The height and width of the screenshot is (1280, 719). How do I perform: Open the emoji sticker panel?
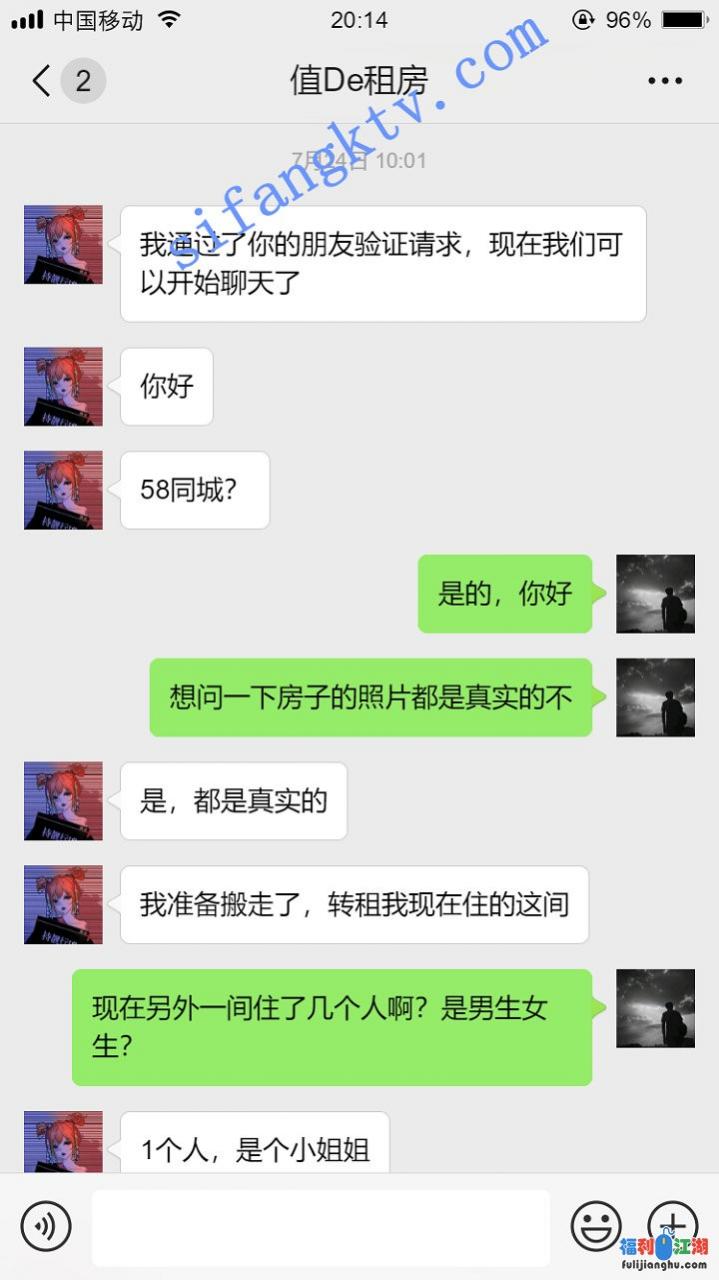596,1226
